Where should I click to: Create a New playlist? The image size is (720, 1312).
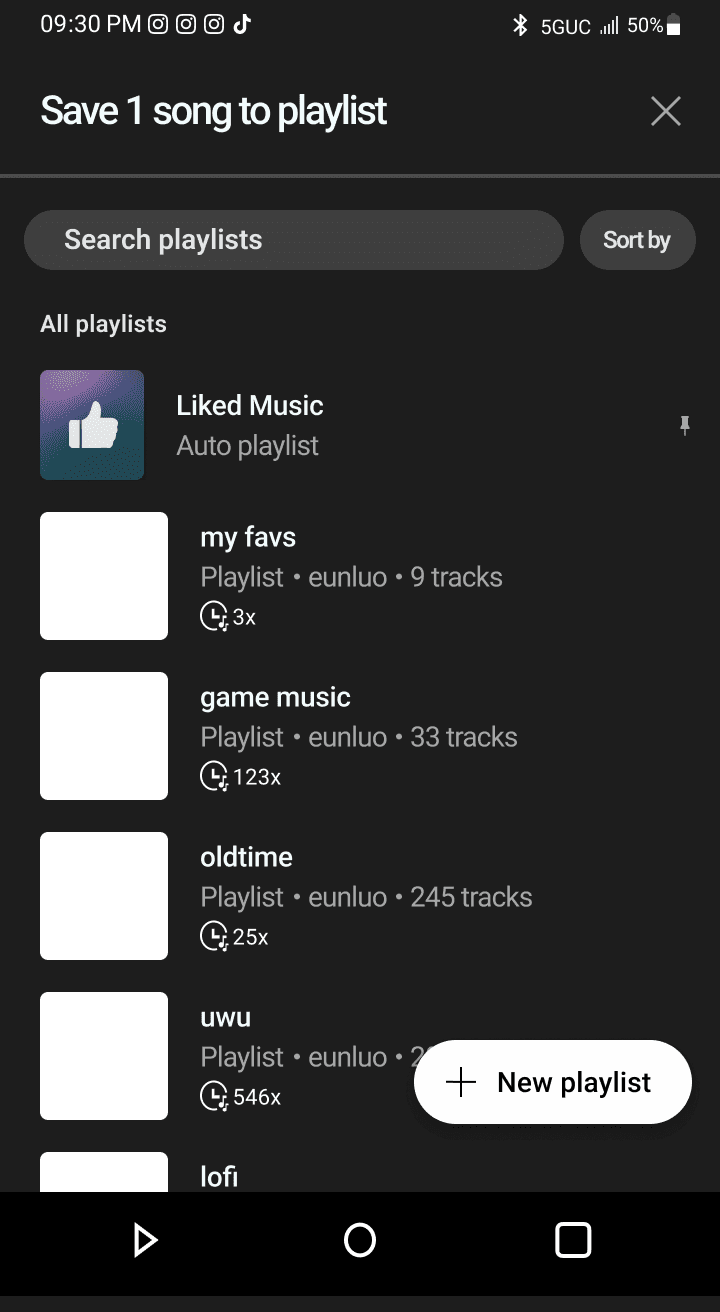click(x=553, y=1082)
